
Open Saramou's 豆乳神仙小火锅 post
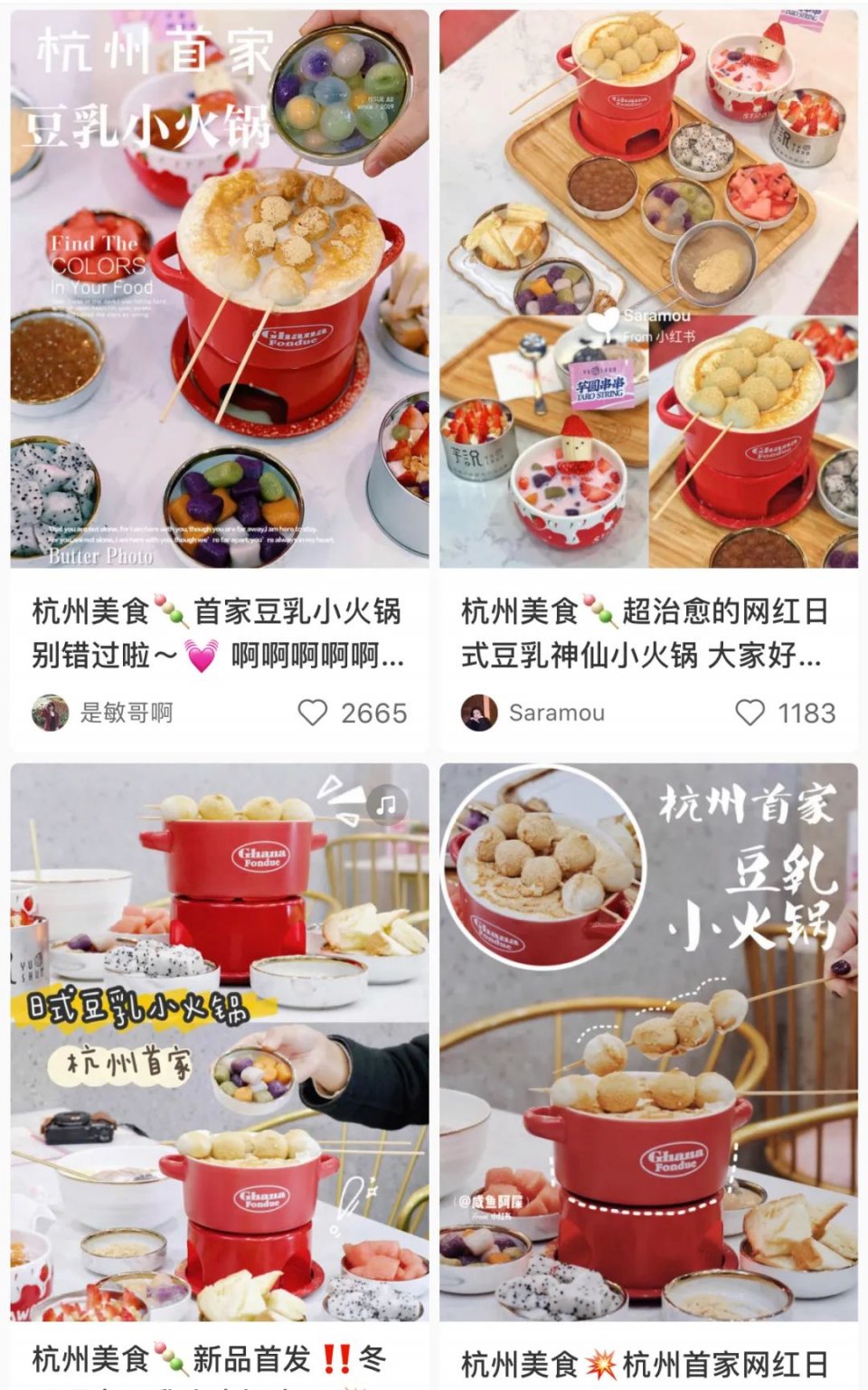[x=648, y=289]
